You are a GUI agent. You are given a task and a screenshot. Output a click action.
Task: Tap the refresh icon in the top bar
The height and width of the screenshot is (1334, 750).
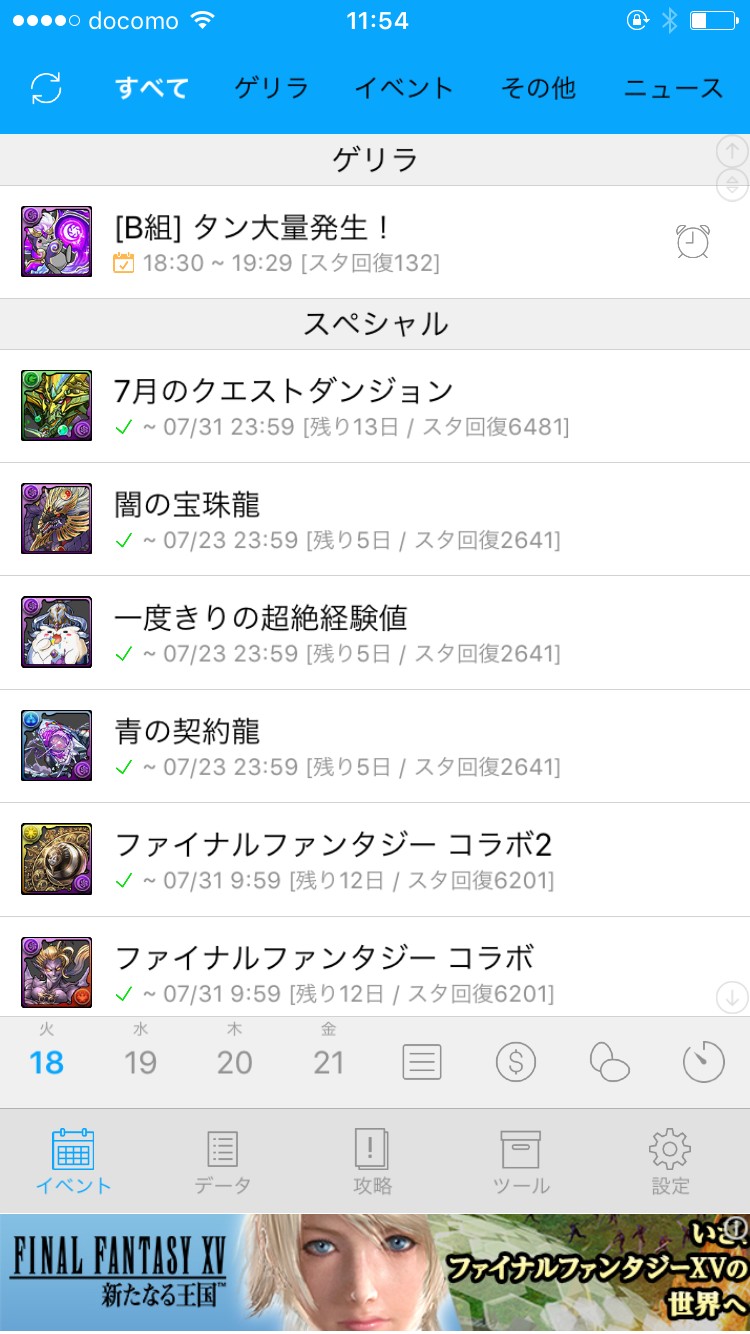[46, 88]
